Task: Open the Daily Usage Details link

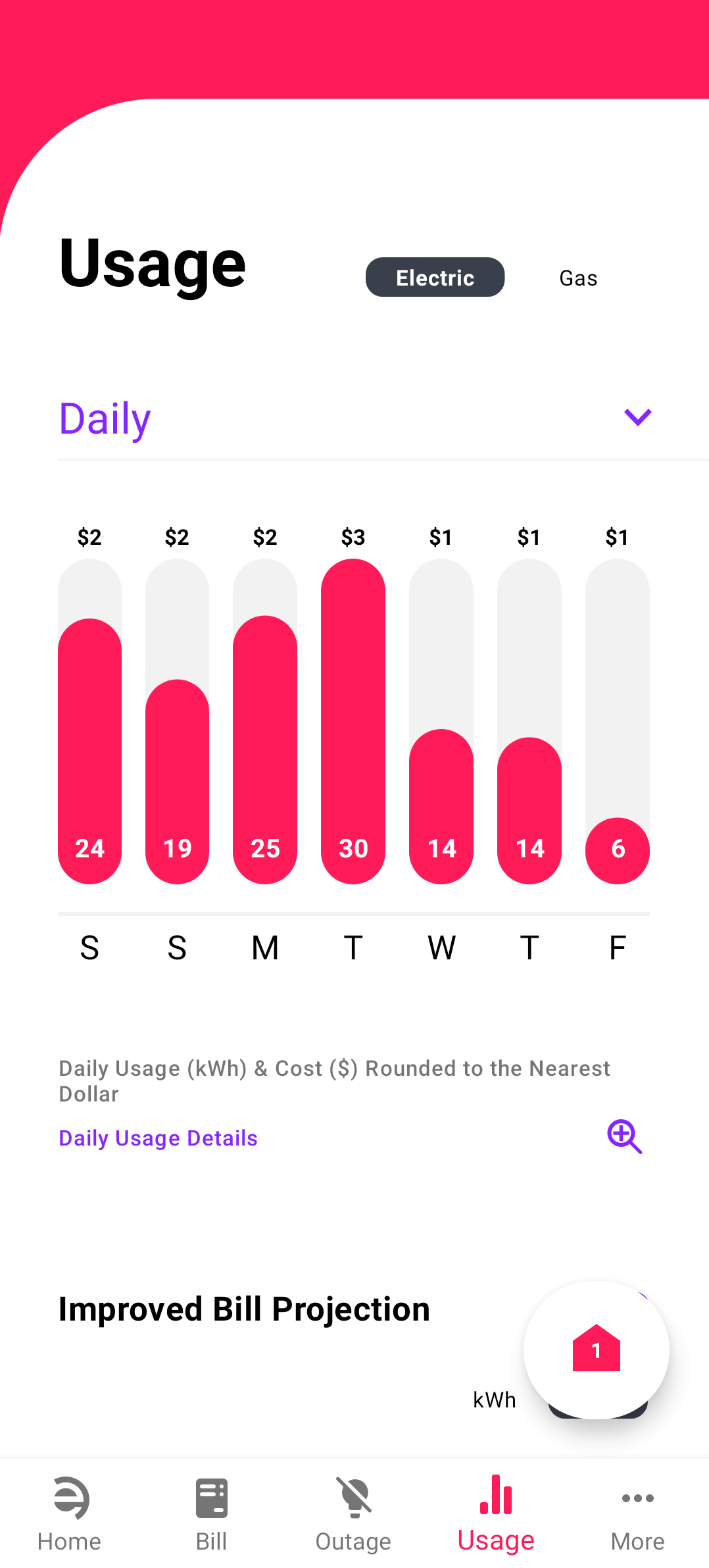Action: [x=159, y=1138]
